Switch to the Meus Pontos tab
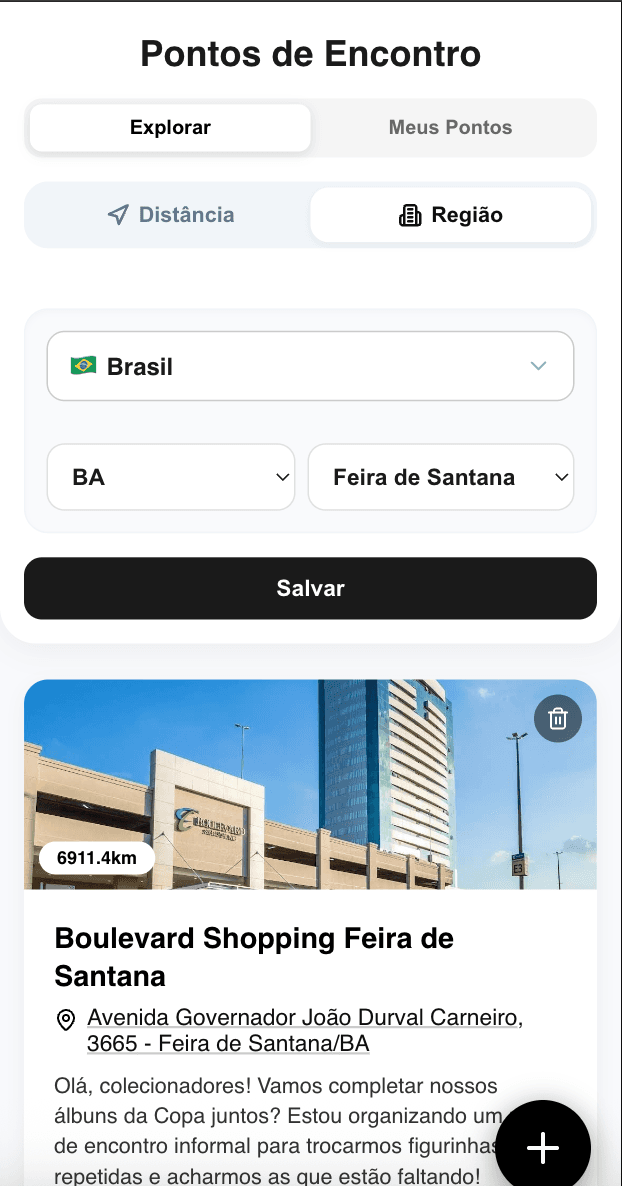 (x=450, y=128)
